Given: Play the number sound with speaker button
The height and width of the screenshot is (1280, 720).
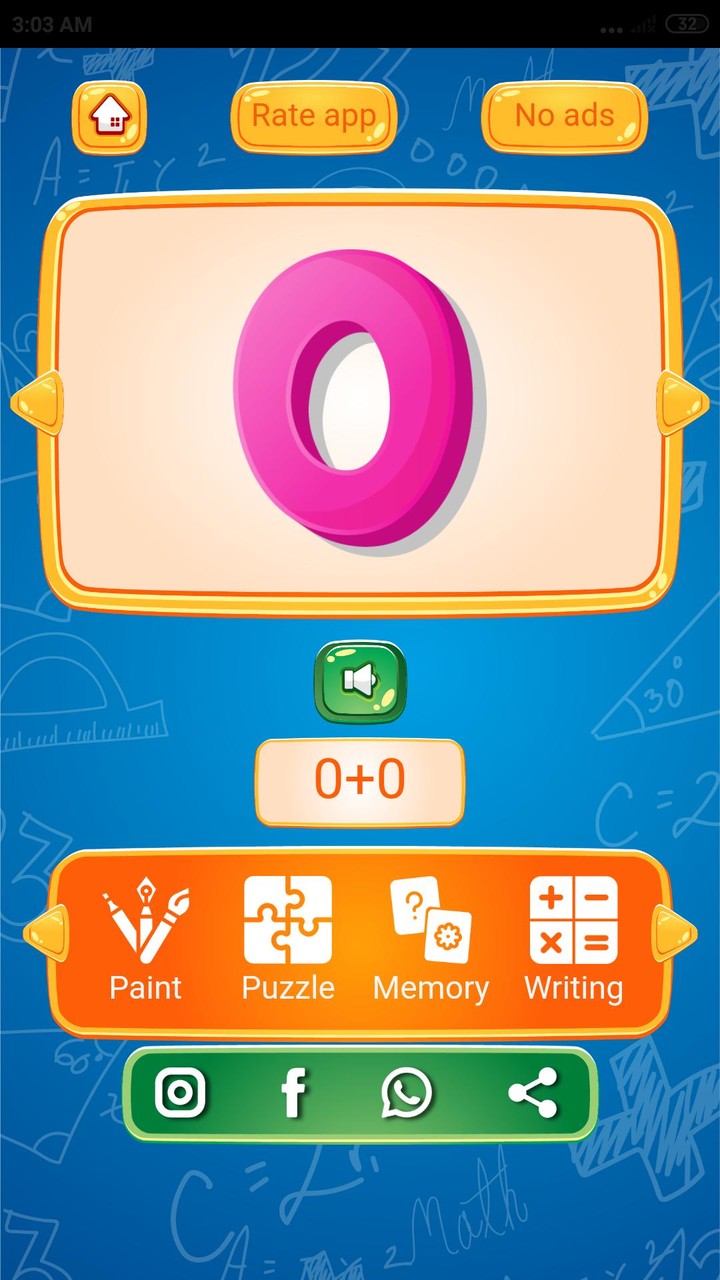Looking at the screenshot, I should [360, 683].
